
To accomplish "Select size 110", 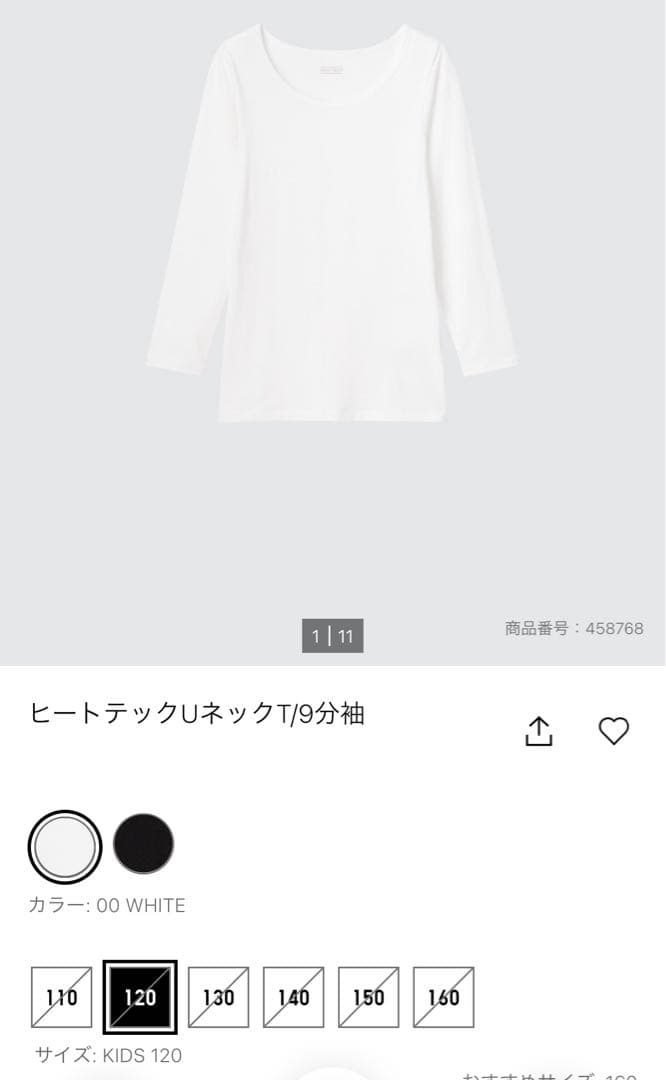I will click(x=61, y=997).
